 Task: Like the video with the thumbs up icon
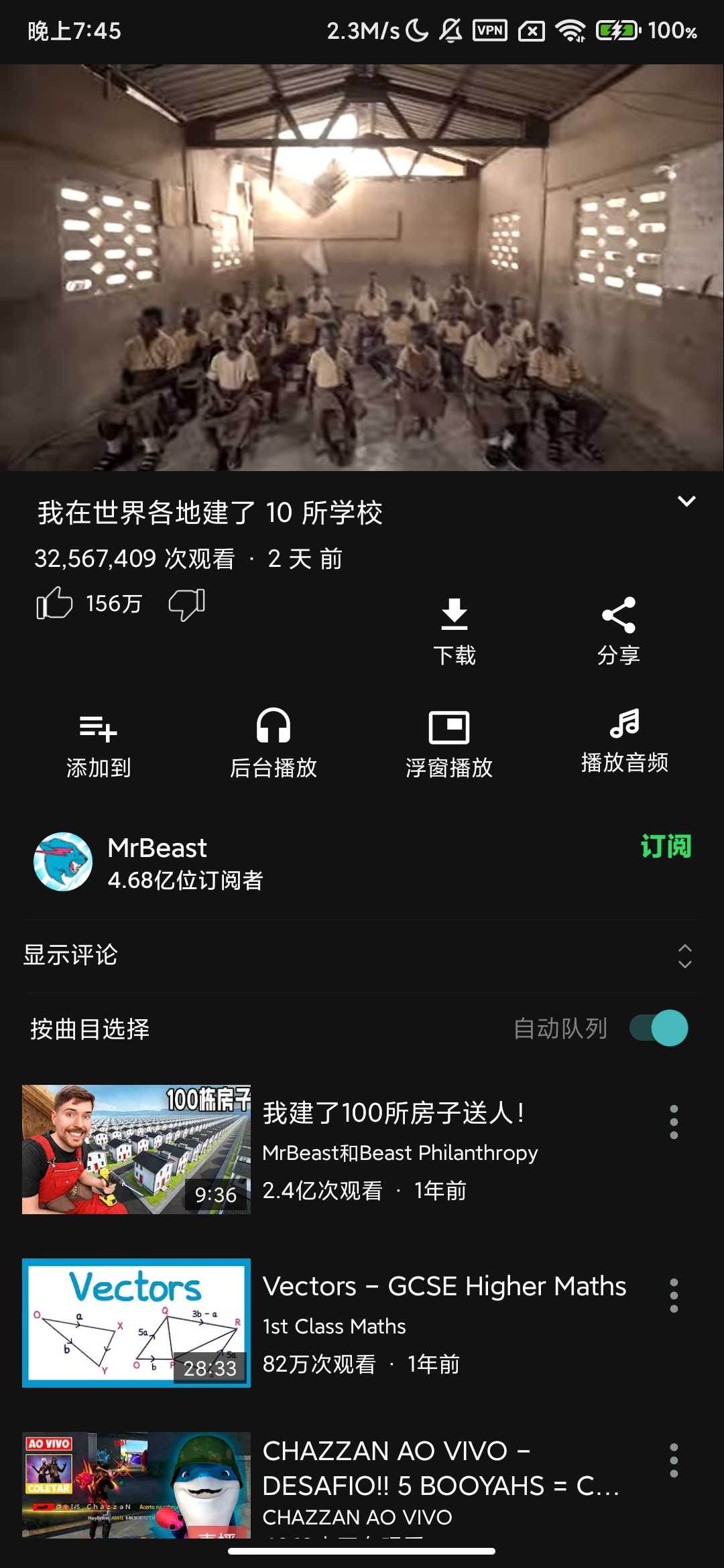56,604
